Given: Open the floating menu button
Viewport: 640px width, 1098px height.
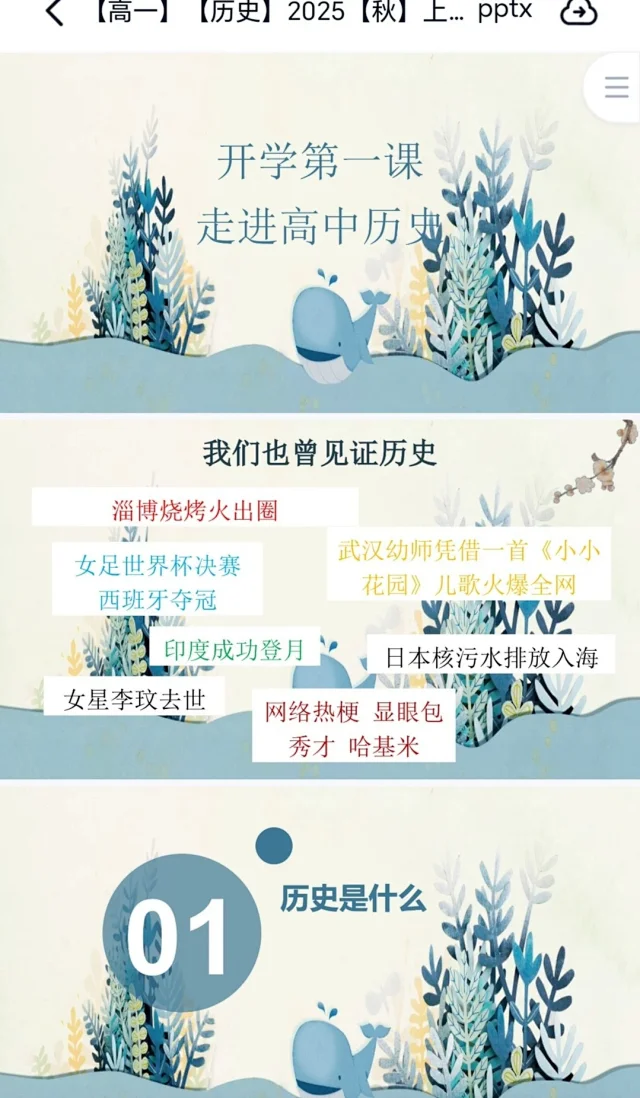Looking at the screenshot, I should click(x=616, y=88).
